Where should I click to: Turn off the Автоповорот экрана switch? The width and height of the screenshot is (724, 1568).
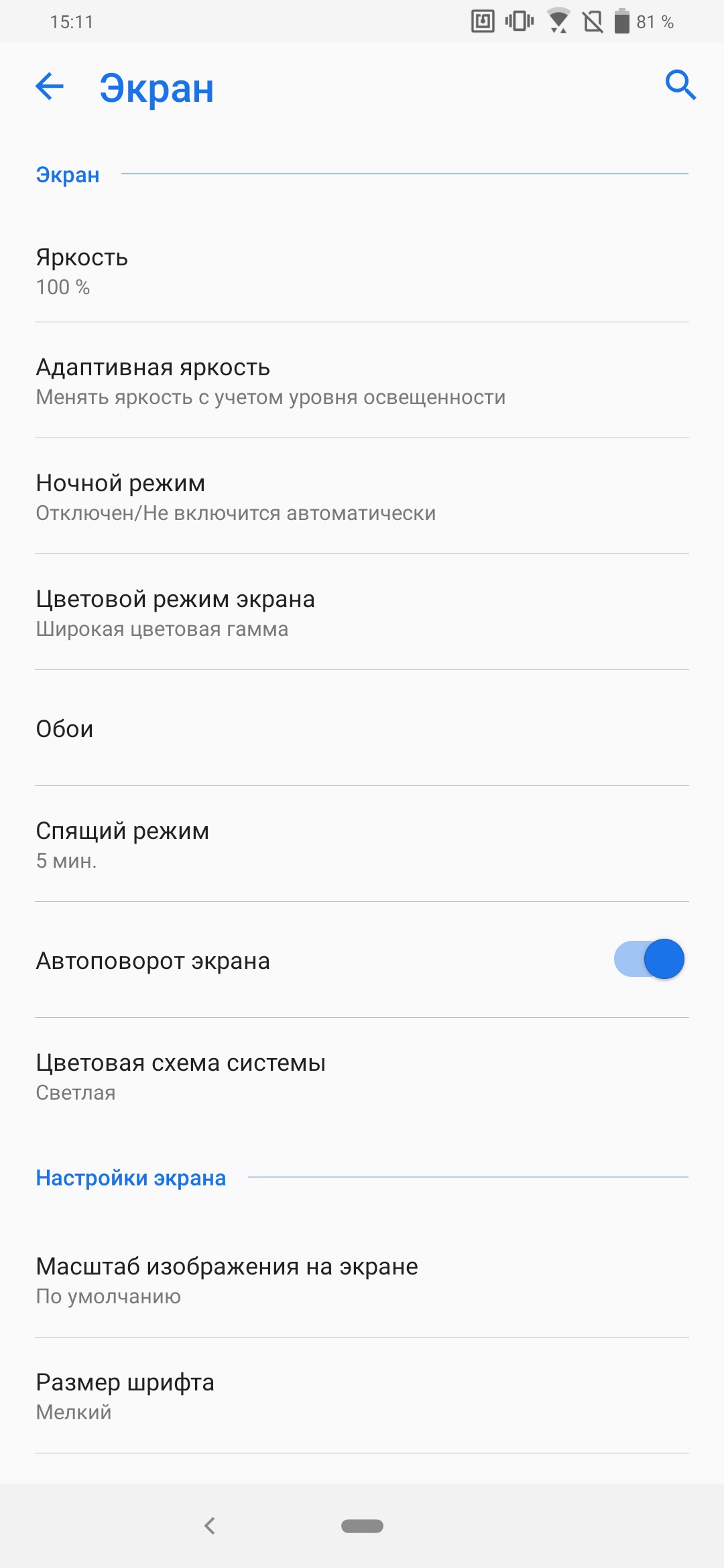point(649,960)
